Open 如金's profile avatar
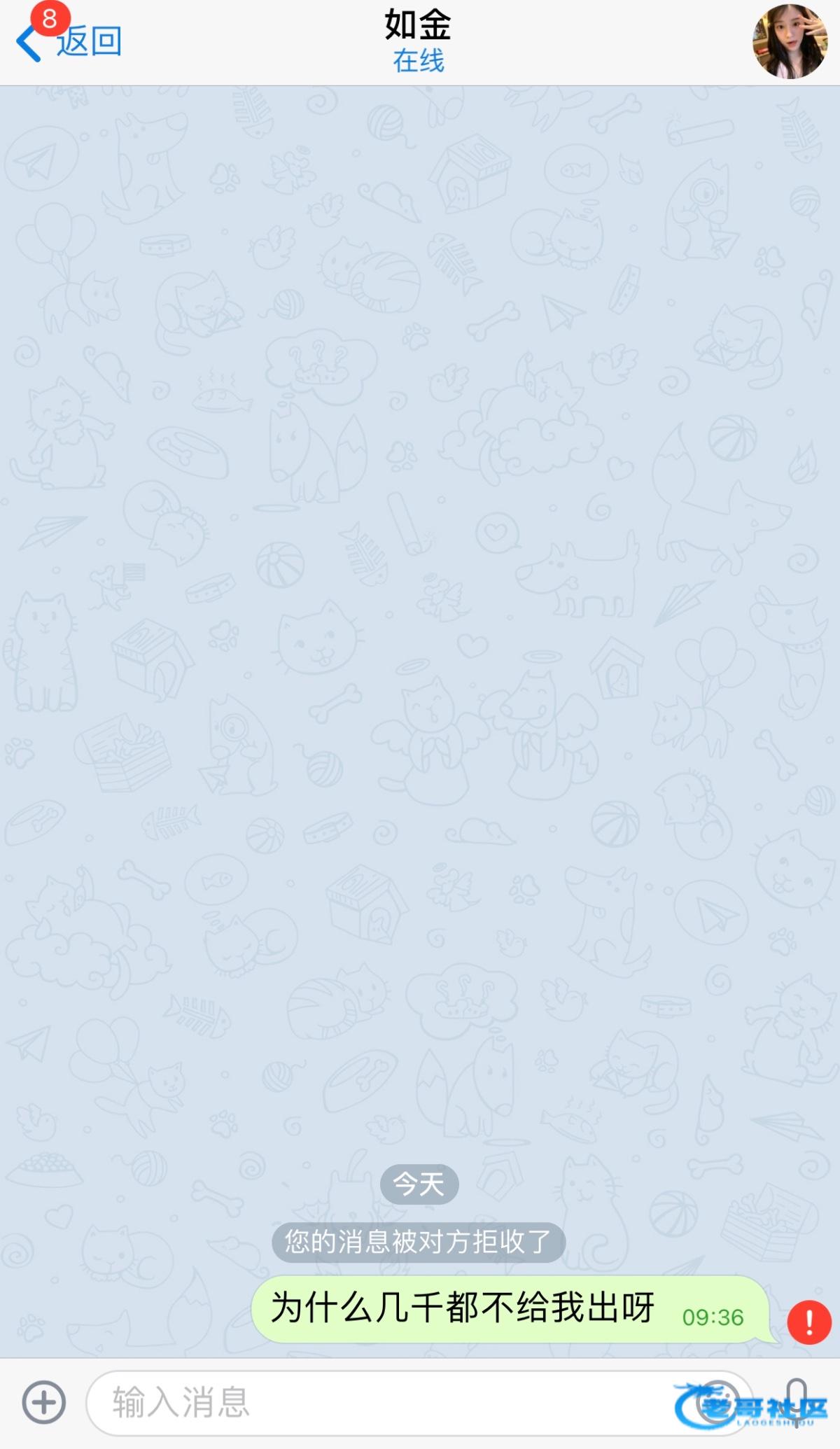The width and height of the screenshot is (840, 1449). coord(790,42)
